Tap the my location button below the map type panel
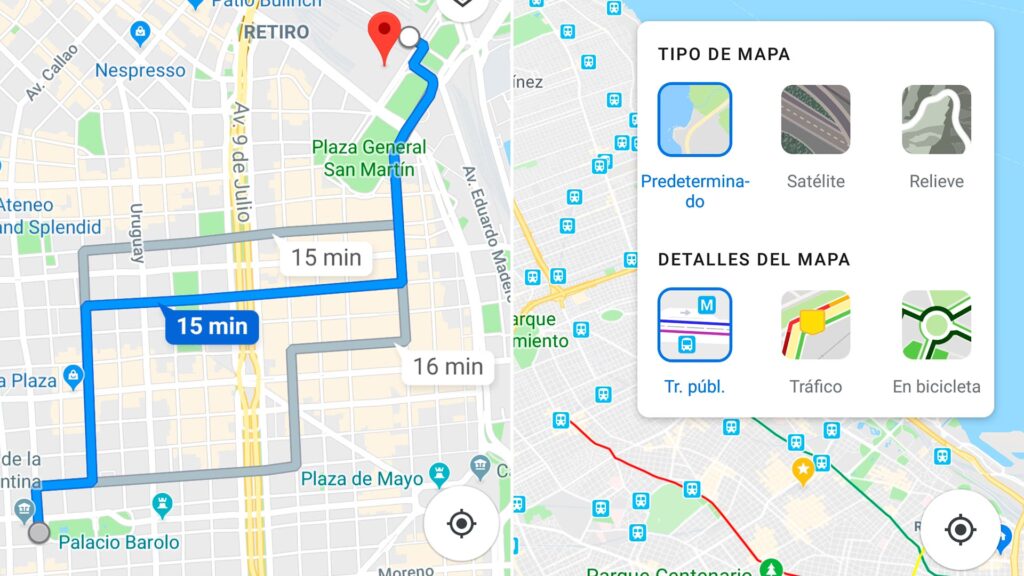Viewport: 1024px width, 576px height. pyautogui.click(x=960, y=529)
